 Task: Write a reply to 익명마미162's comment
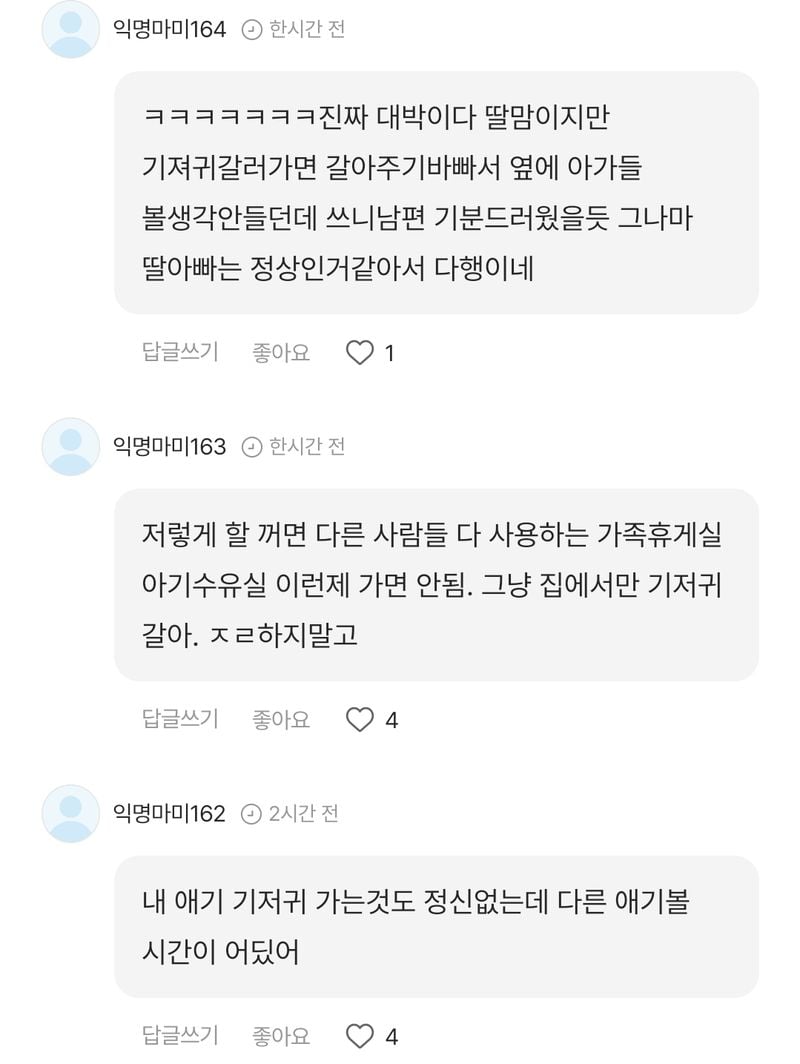coord(180,1035)
